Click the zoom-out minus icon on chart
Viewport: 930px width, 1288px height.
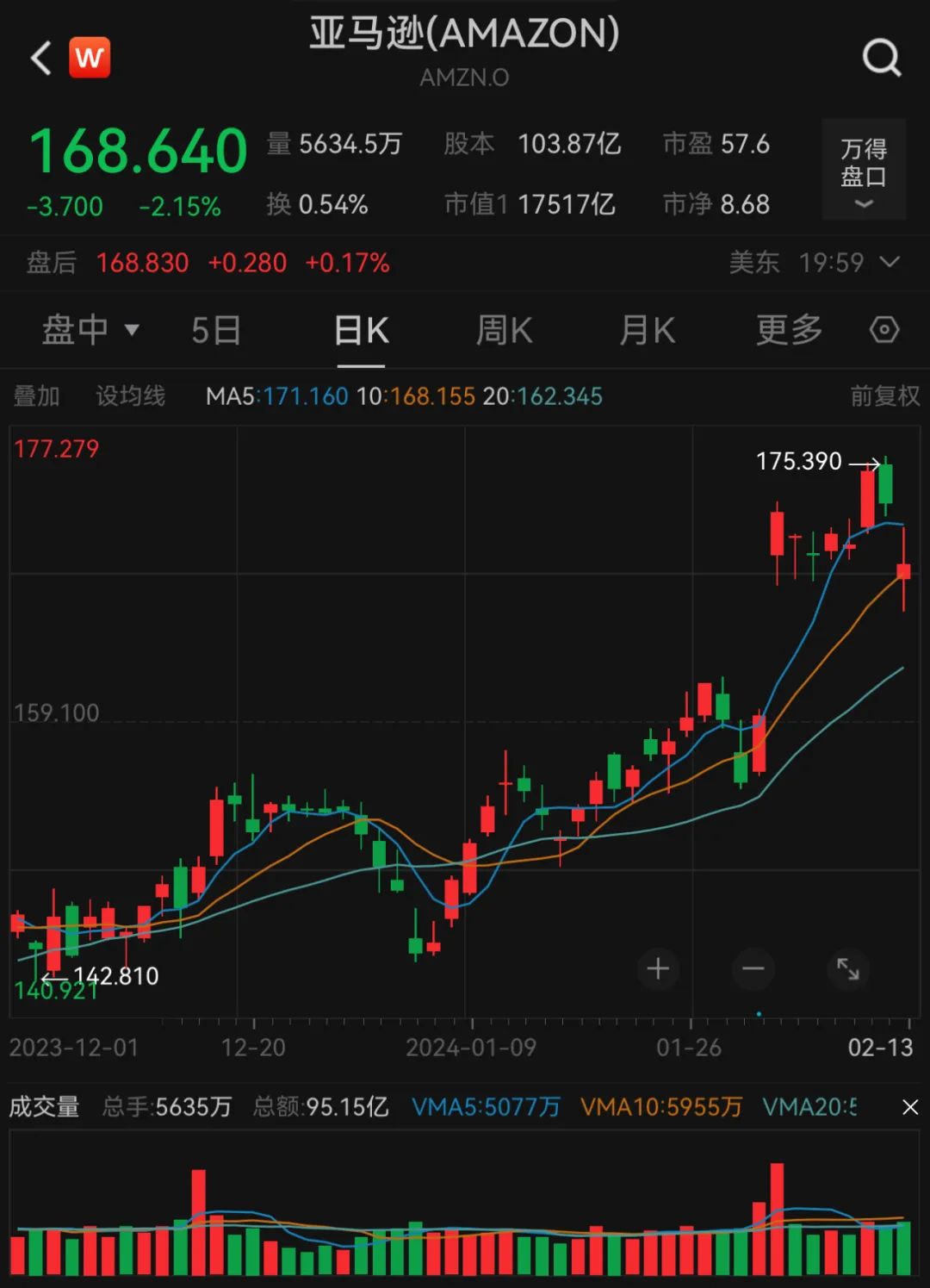(x=753, y=969)
